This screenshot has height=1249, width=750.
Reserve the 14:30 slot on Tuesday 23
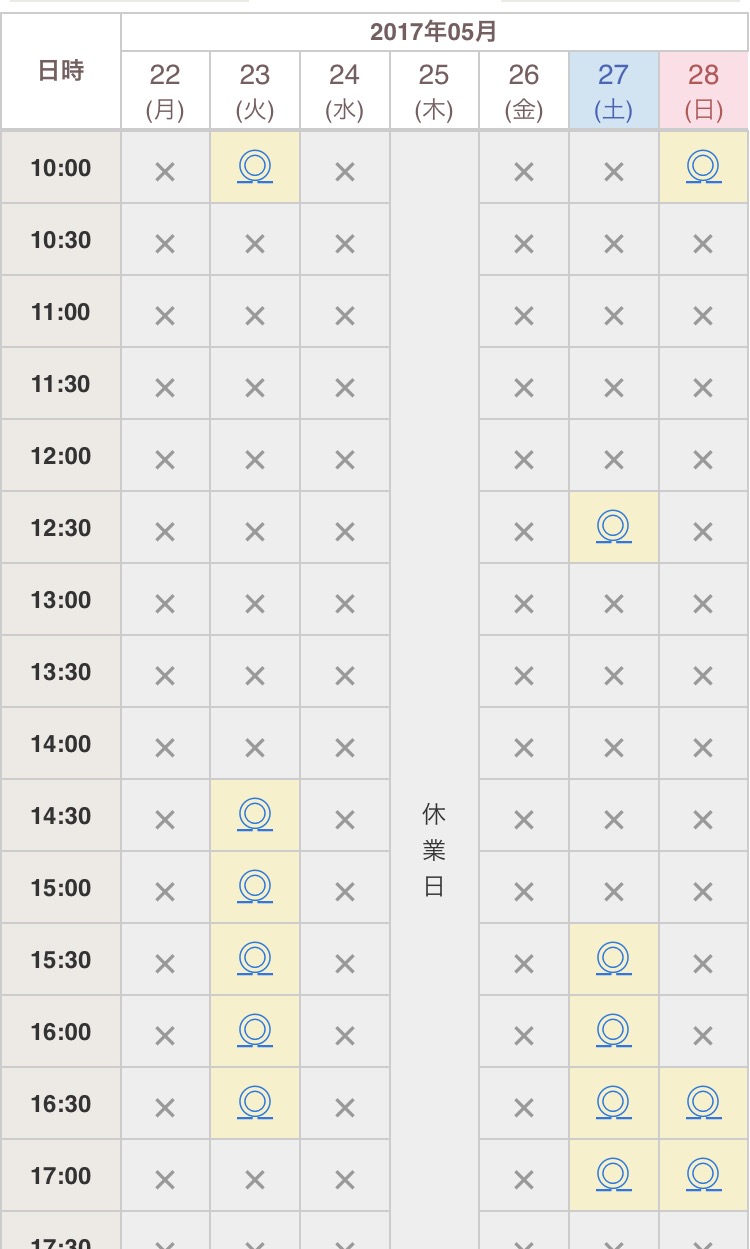pyautogui.click(x=255, y=816)
